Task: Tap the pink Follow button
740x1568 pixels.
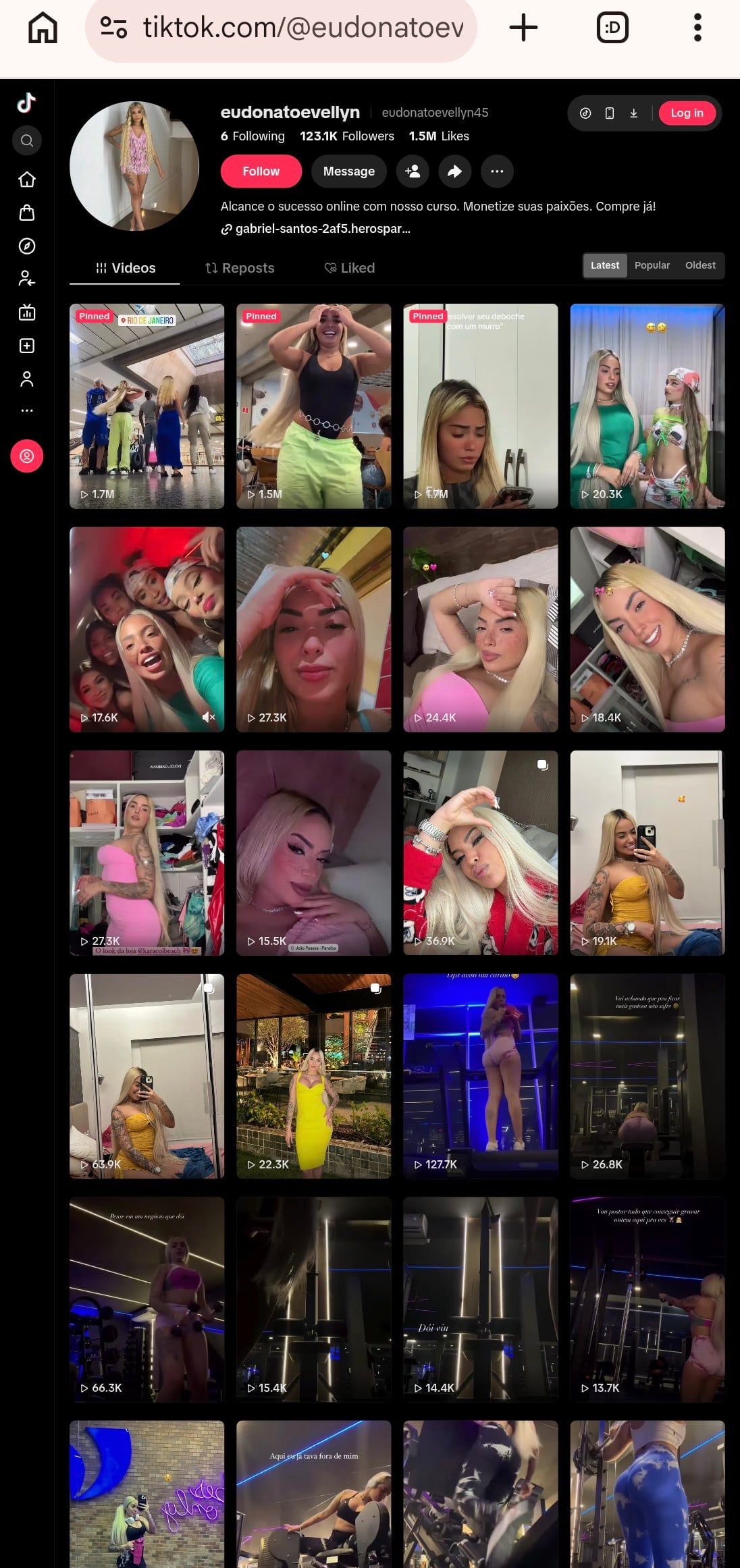Action: (261, 171)
